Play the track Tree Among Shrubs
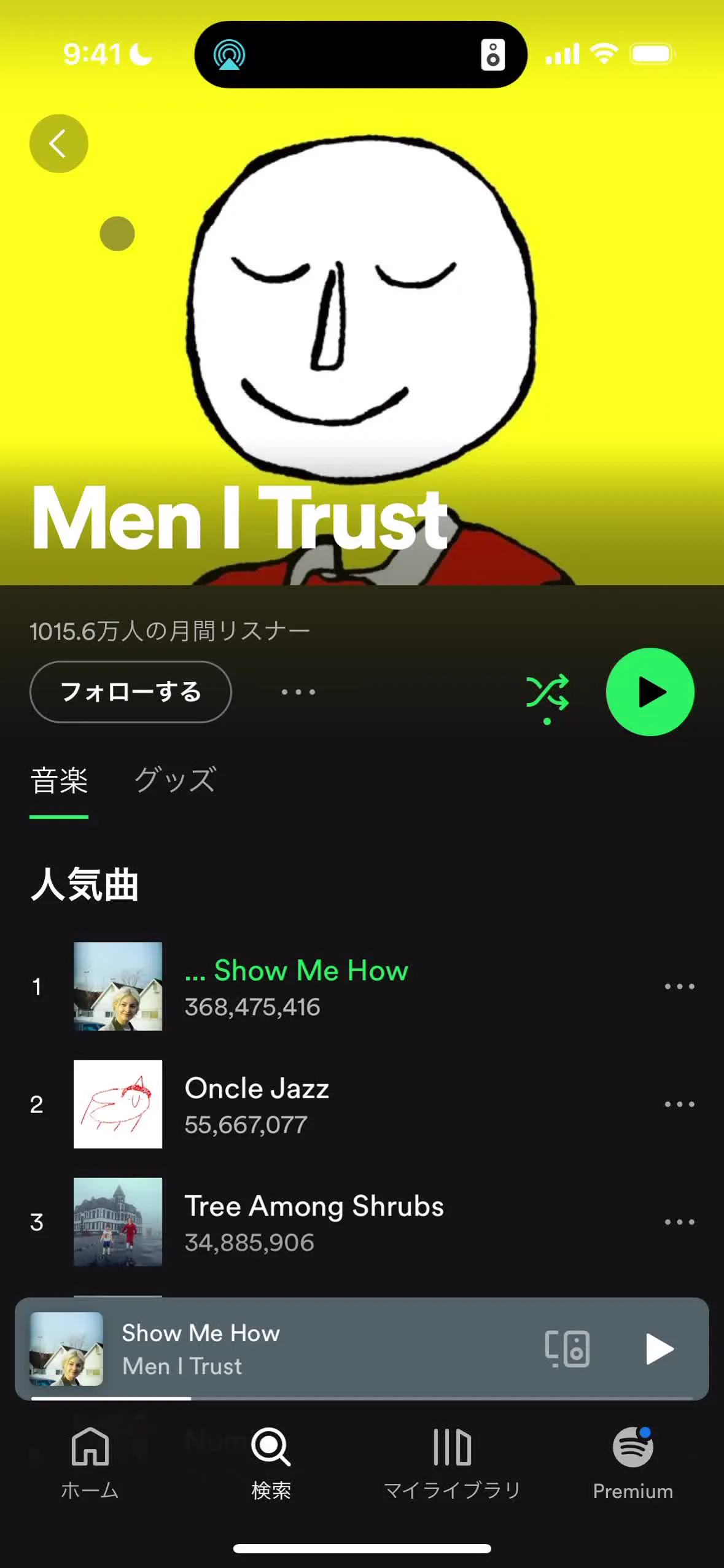 pyautogui.click(x=313, y=1222)
